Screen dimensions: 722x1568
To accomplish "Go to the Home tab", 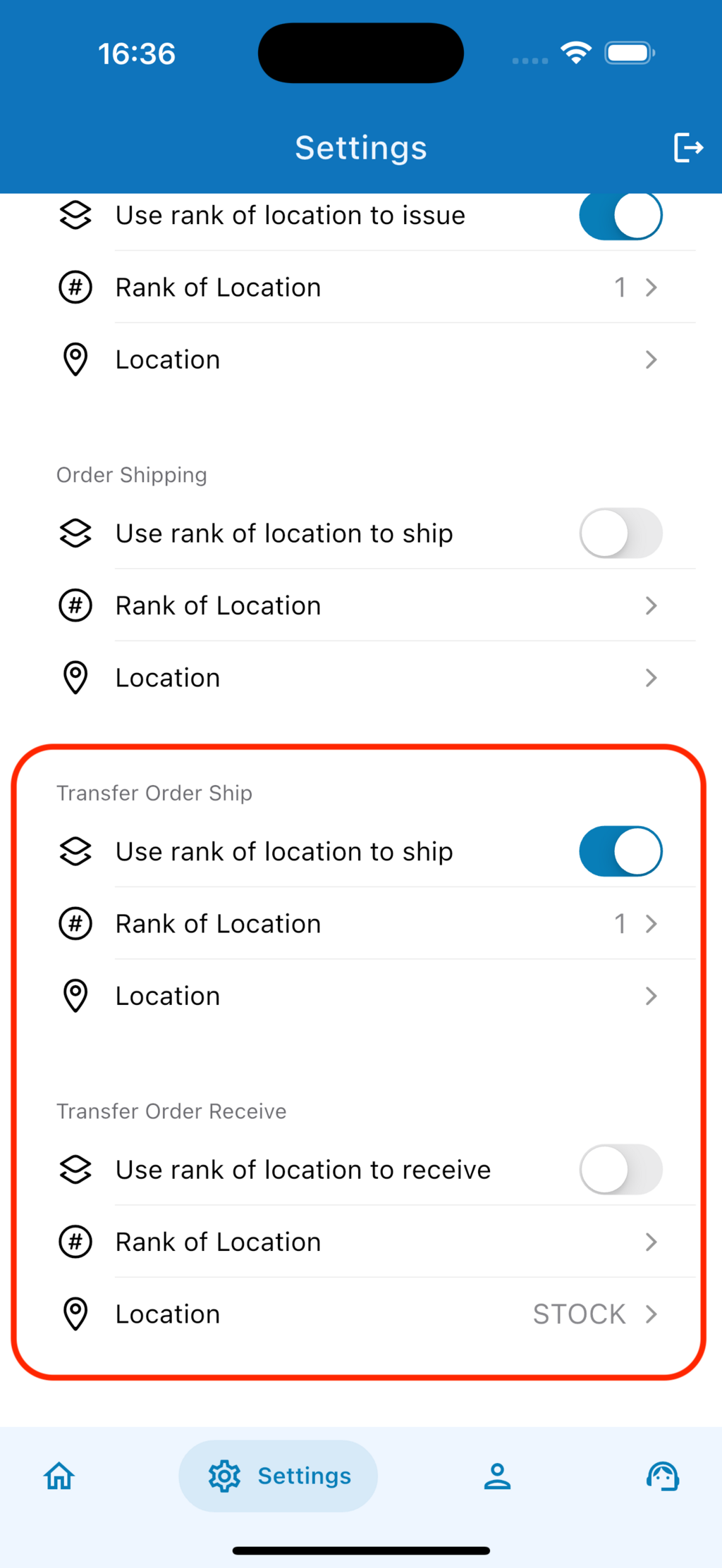I will coord(59,1476).
